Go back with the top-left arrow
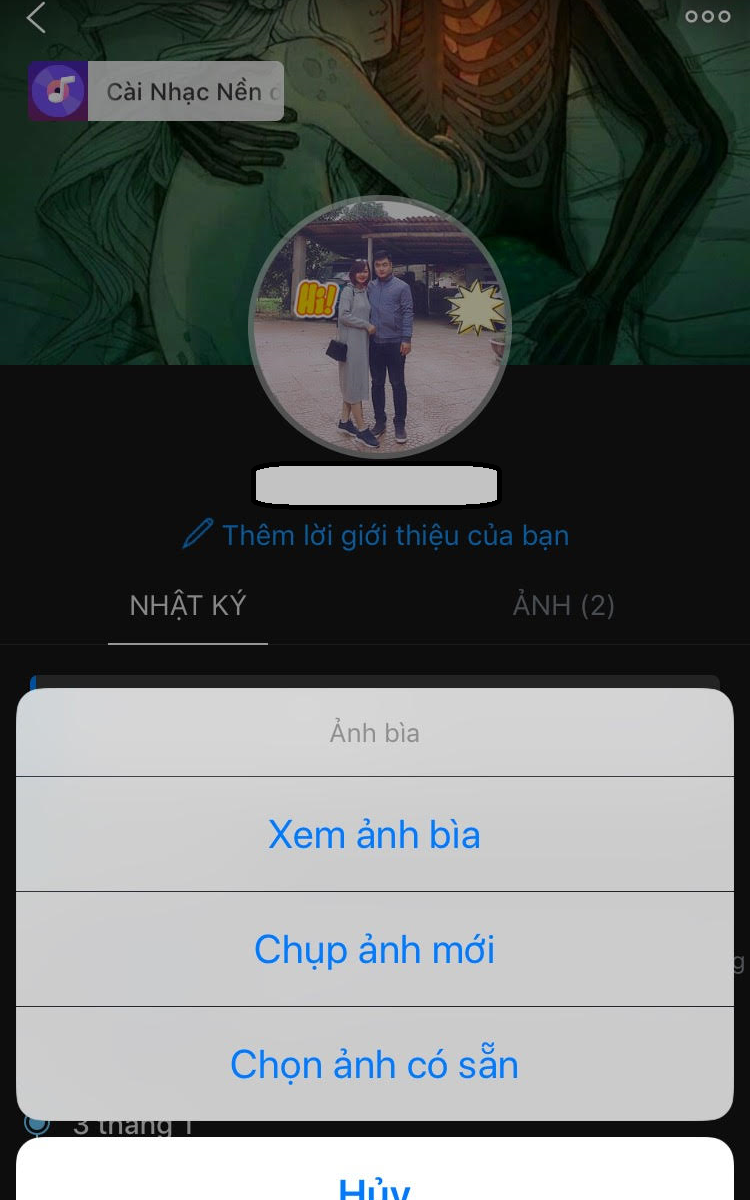The image size is (750, 1200). (37, 17)
